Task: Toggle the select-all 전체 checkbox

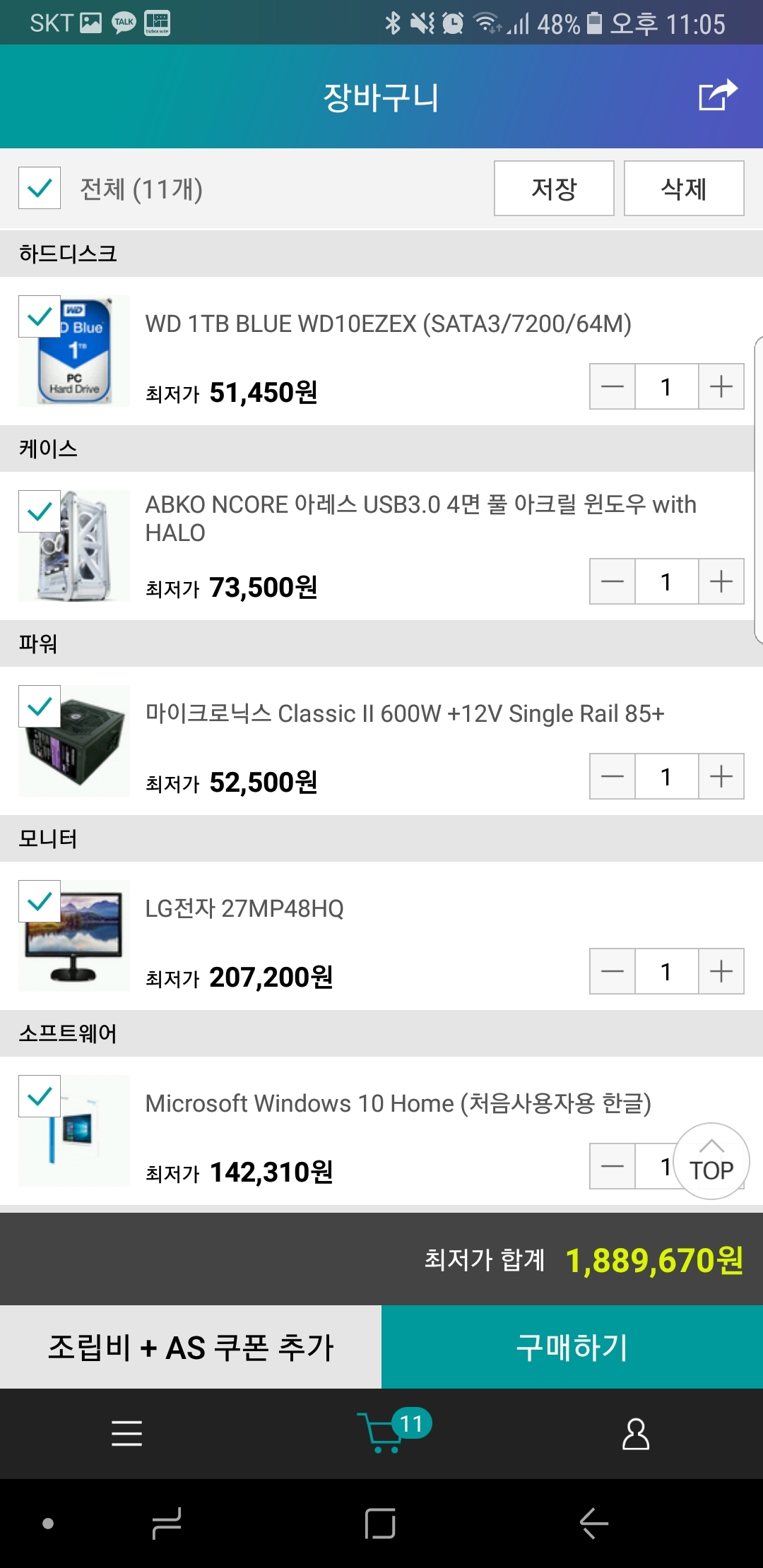Action: pyautogui.click(x=40, y=188)
